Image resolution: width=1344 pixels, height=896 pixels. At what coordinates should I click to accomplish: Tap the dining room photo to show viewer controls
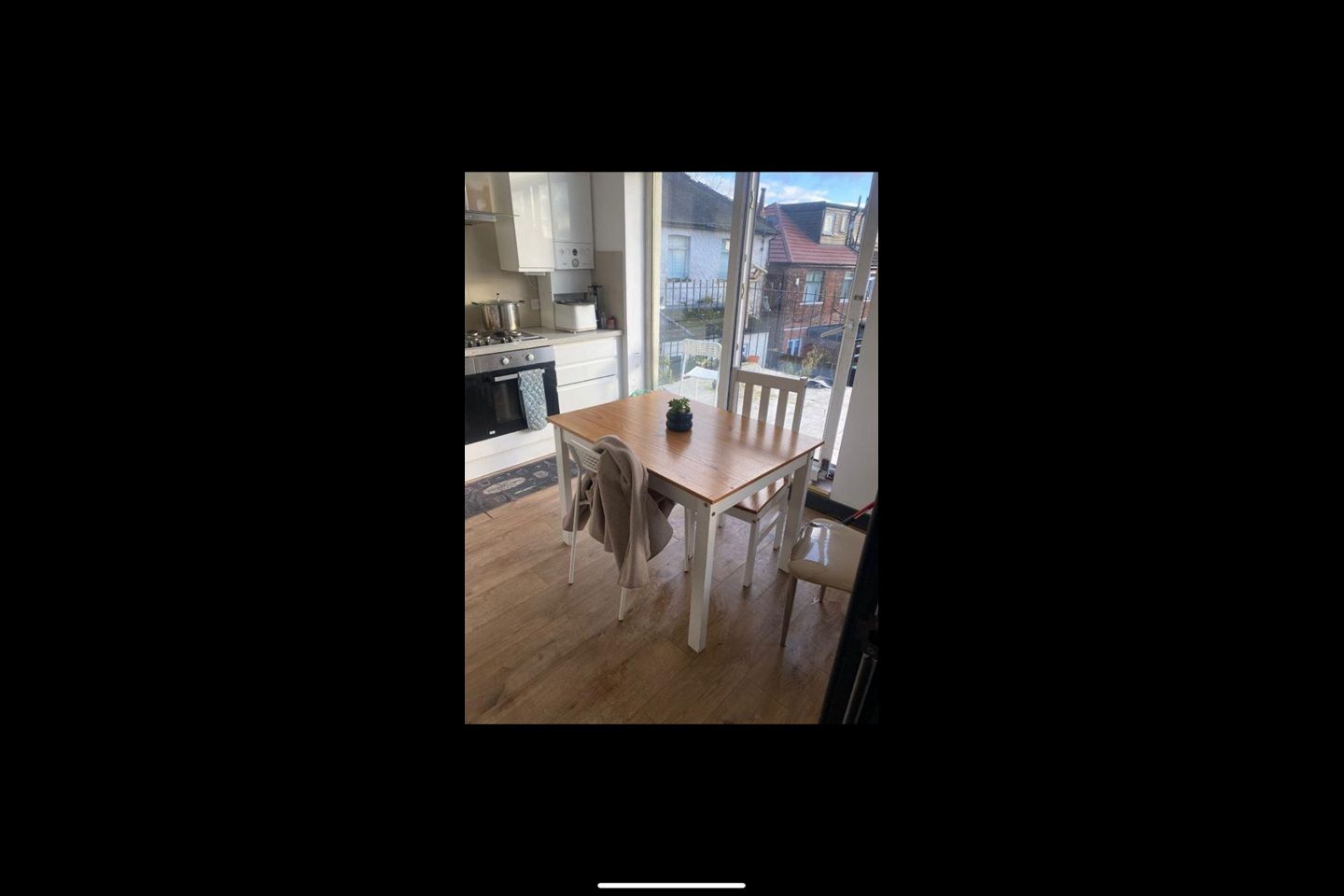[x=671, y=447]
